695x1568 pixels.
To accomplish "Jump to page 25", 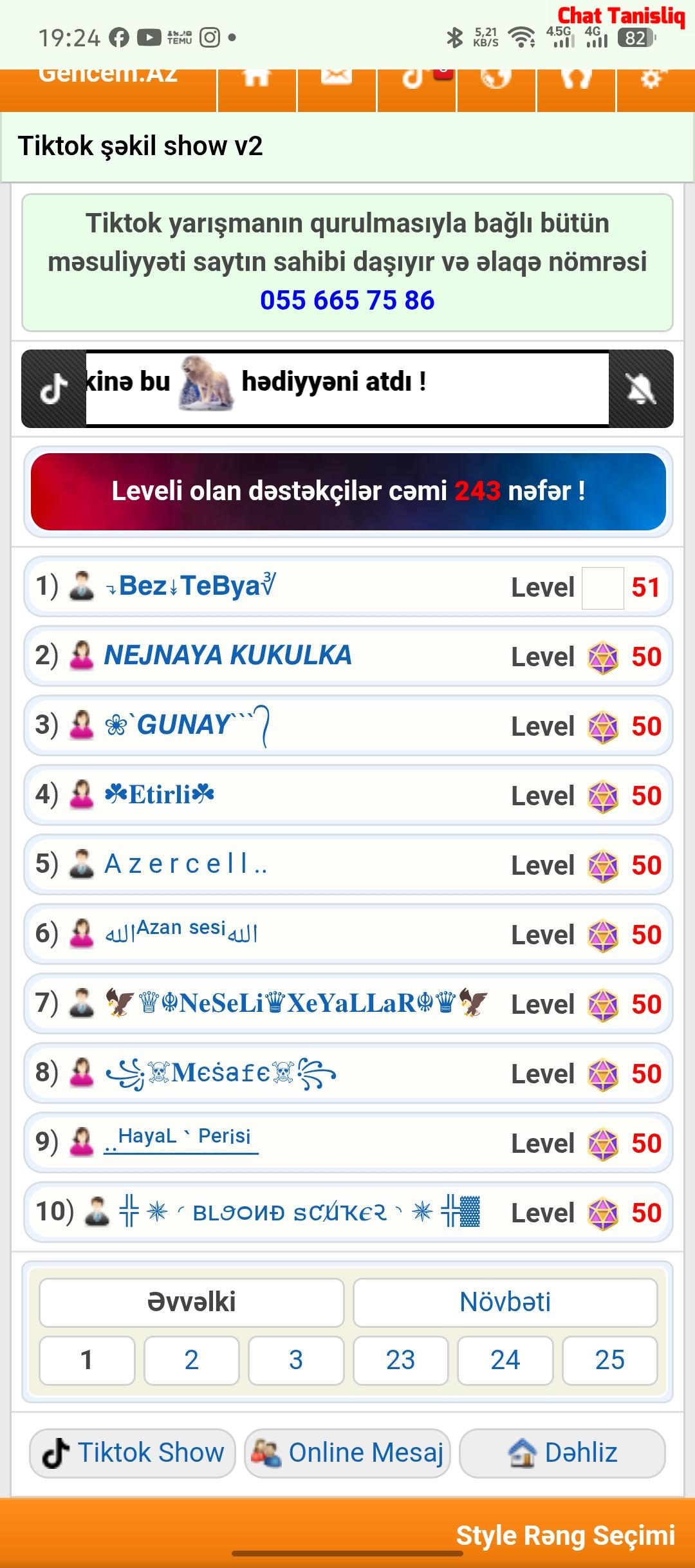I will pyautogui.click(x=609, y=1360).
